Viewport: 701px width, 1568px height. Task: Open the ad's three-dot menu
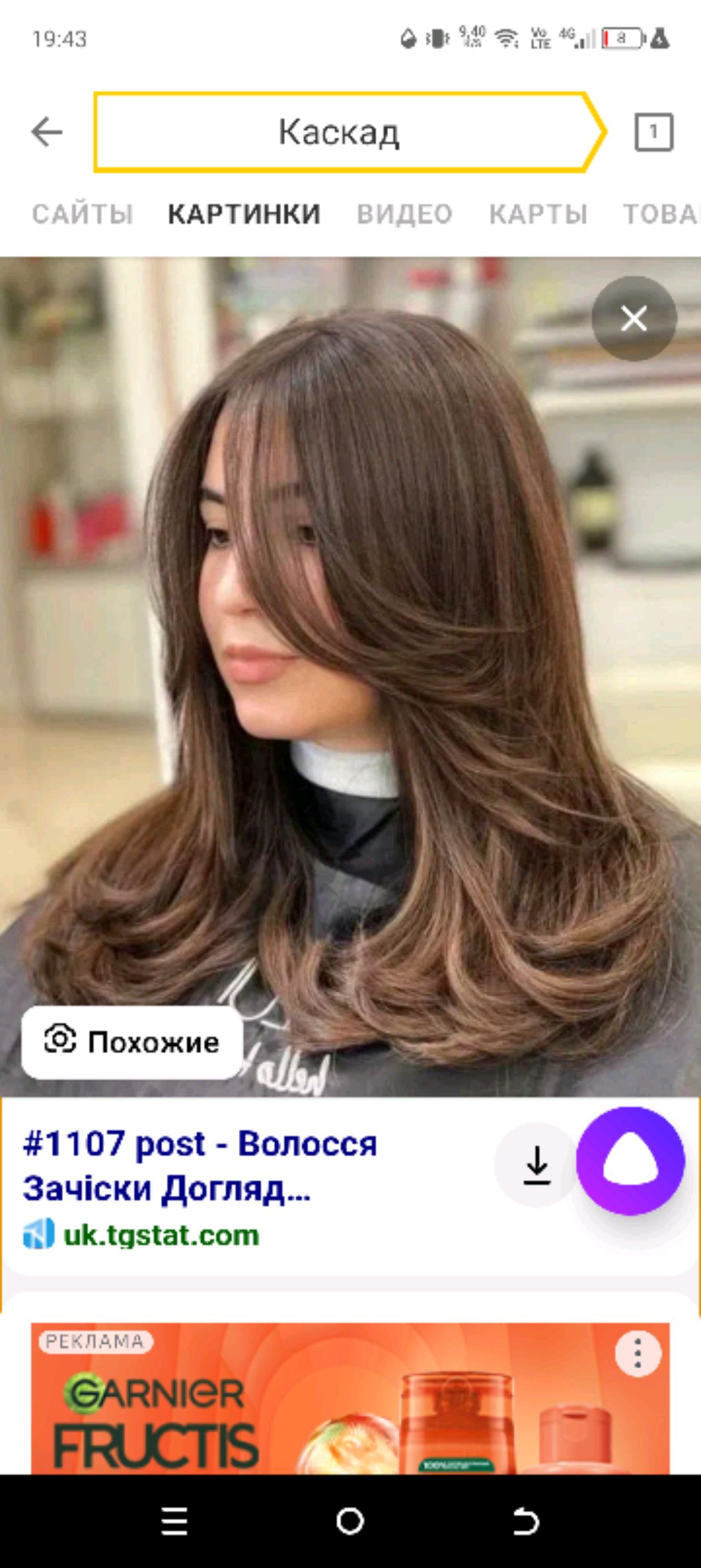pyautogui.click(x=638, y=1353)
